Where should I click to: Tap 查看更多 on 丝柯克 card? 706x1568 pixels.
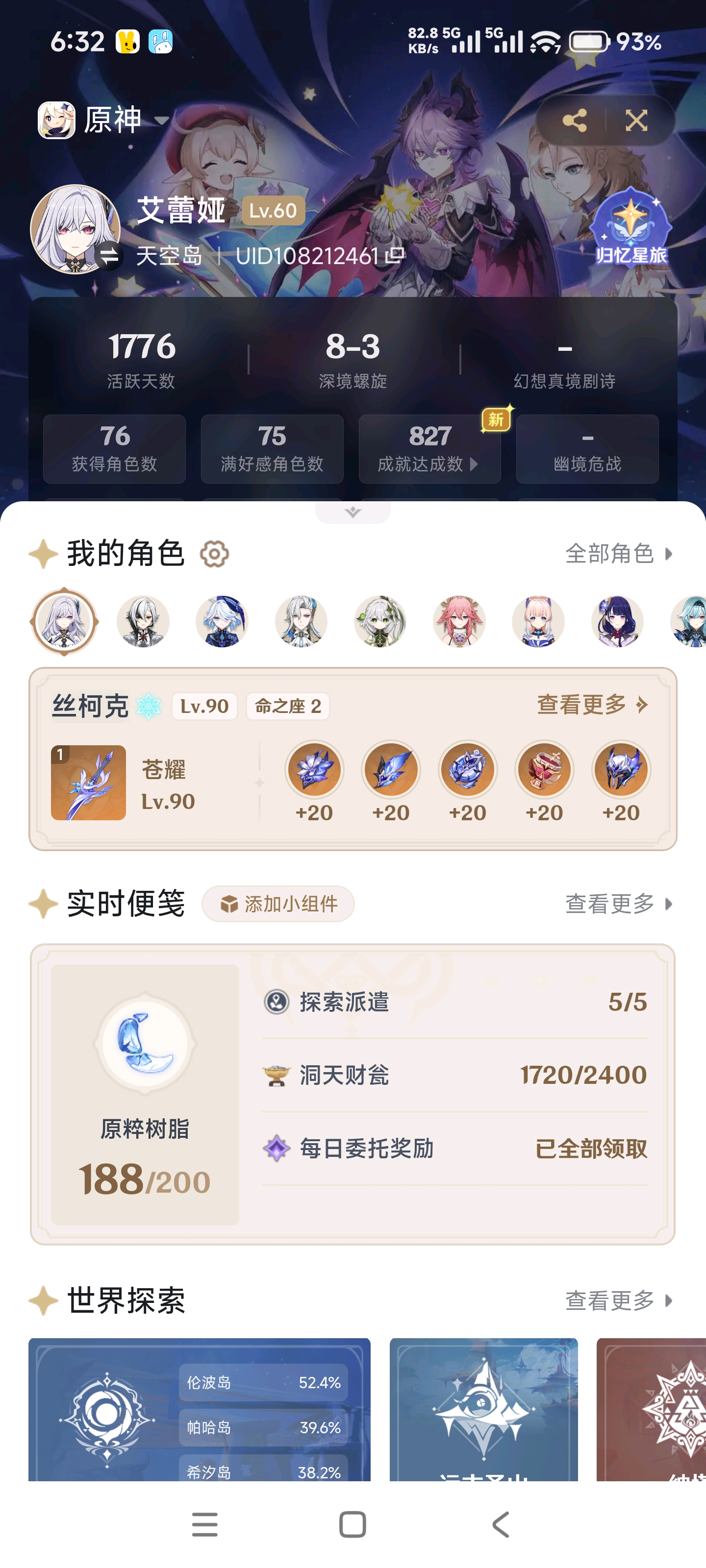point(591,705)
